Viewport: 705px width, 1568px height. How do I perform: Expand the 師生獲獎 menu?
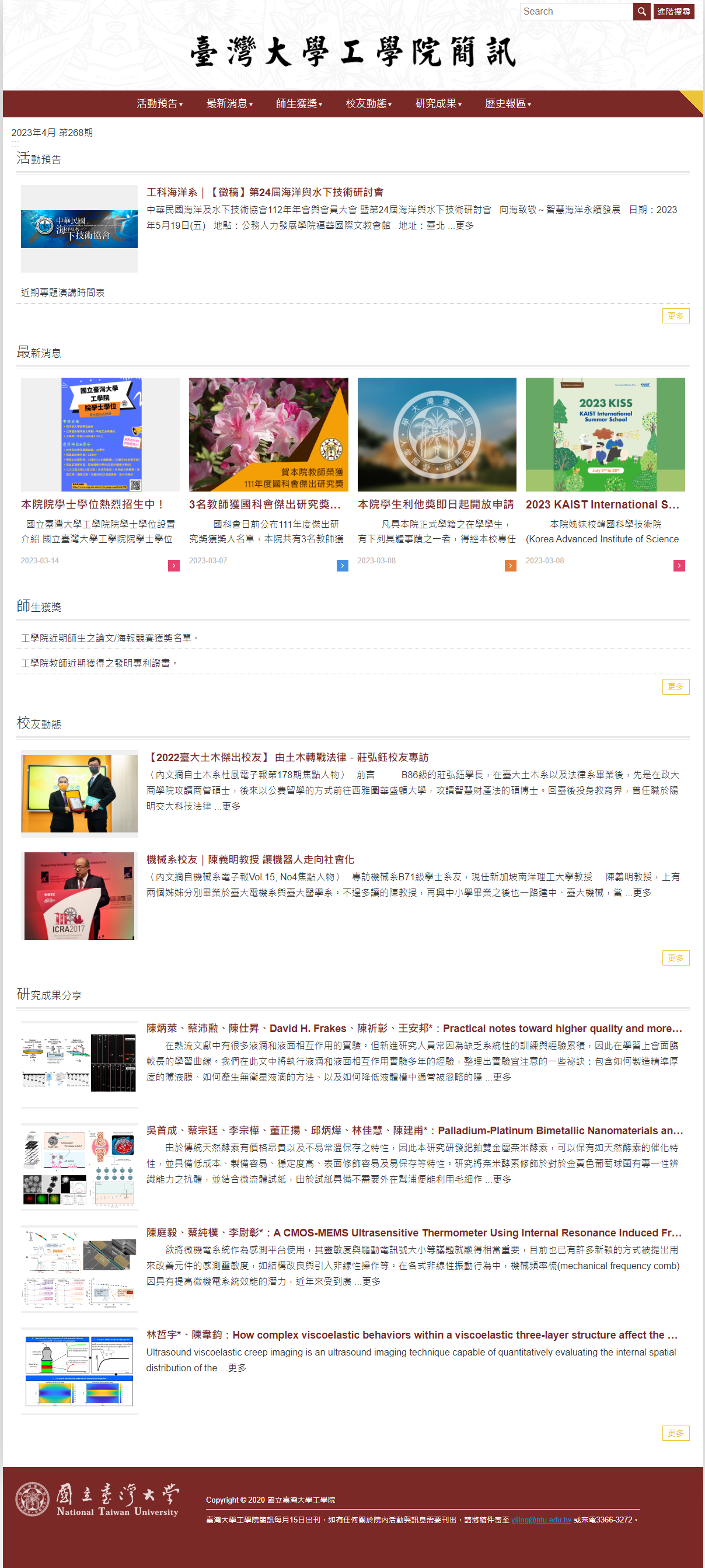[x=299, y=104]
